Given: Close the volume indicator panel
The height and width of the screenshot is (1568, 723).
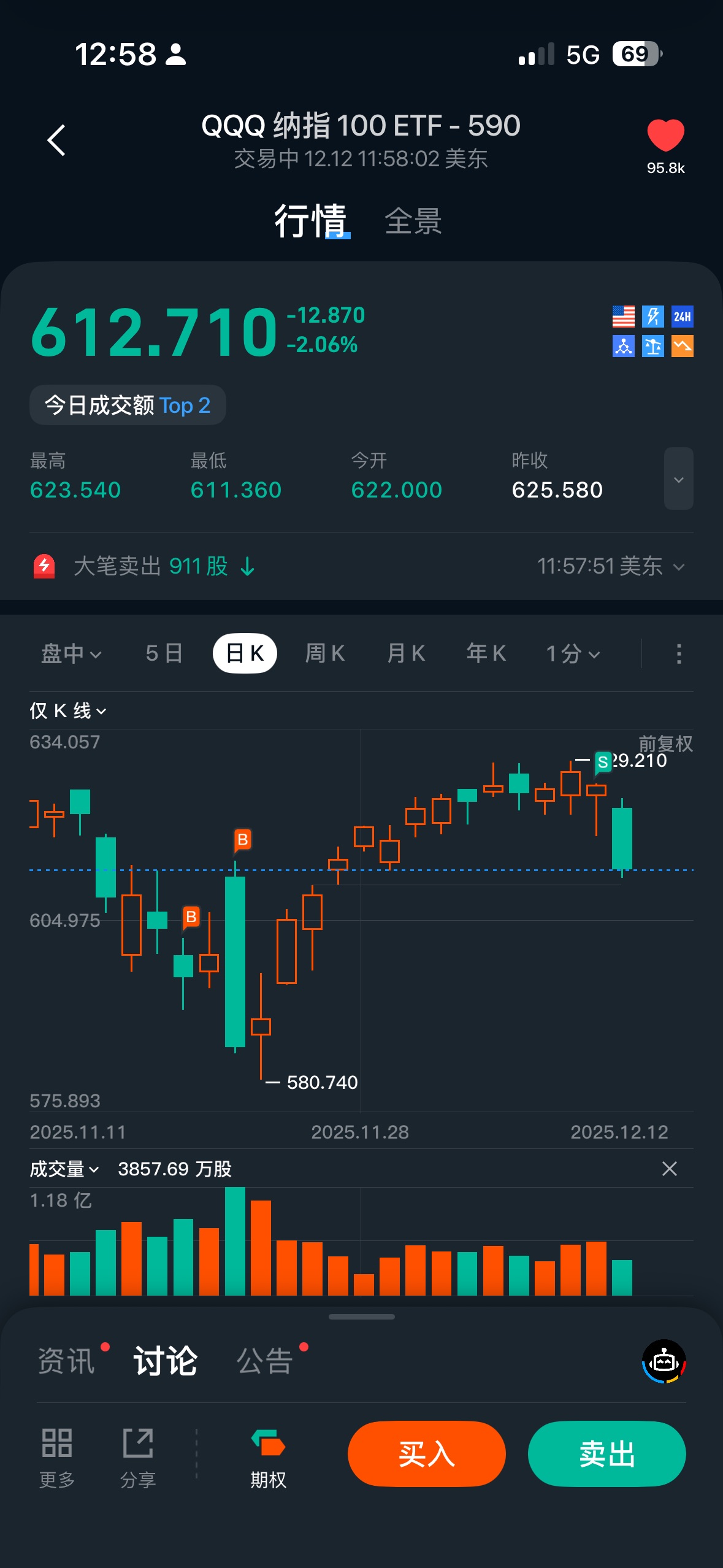Looking at the screenshot, I should click(x=670, y=1169).
